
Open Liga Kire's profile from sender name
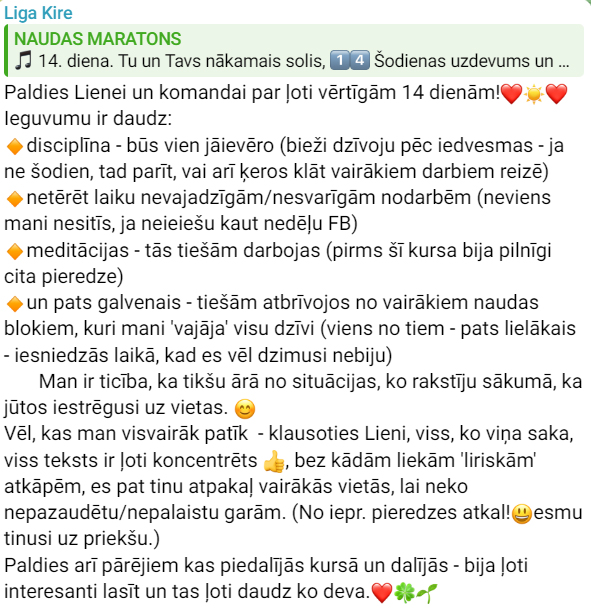pos(38,13)
